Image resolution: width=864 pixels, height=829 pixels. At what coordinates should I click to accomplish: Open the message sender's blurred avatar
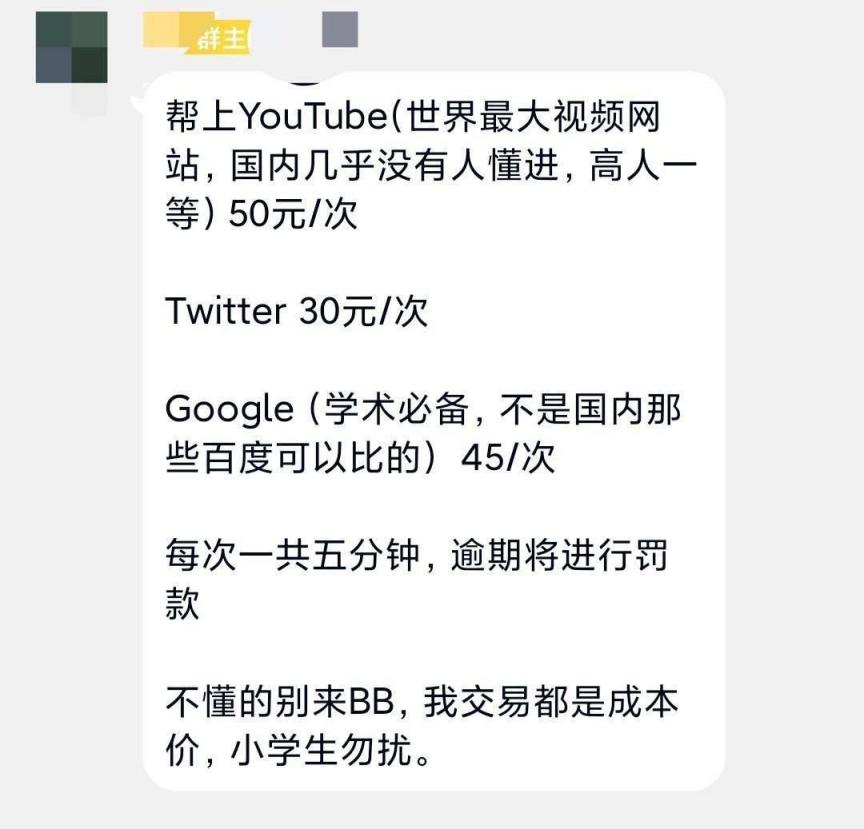pyautogui.click(x=71, y=48)
